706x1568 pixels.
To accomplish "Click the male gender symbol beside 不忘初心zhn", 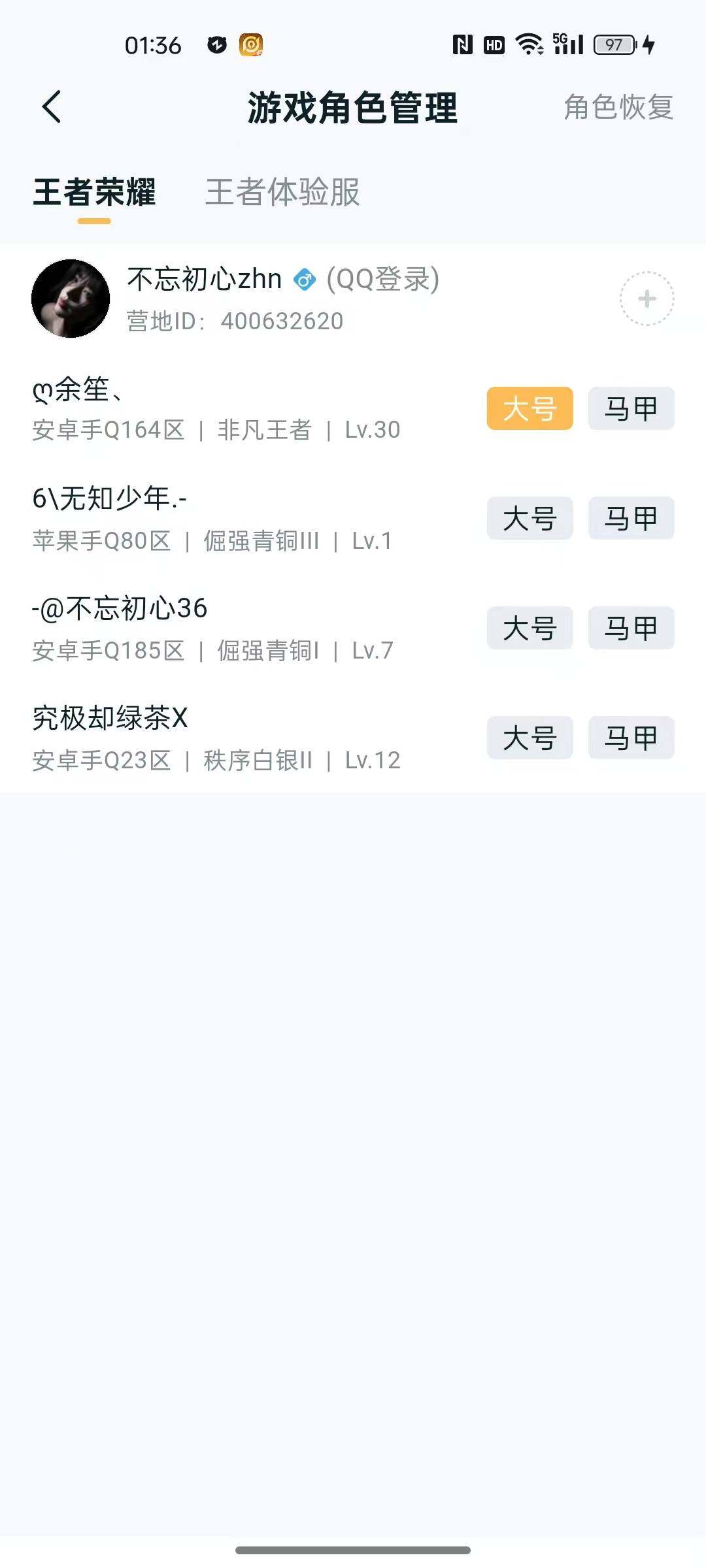I will [304, 280].
